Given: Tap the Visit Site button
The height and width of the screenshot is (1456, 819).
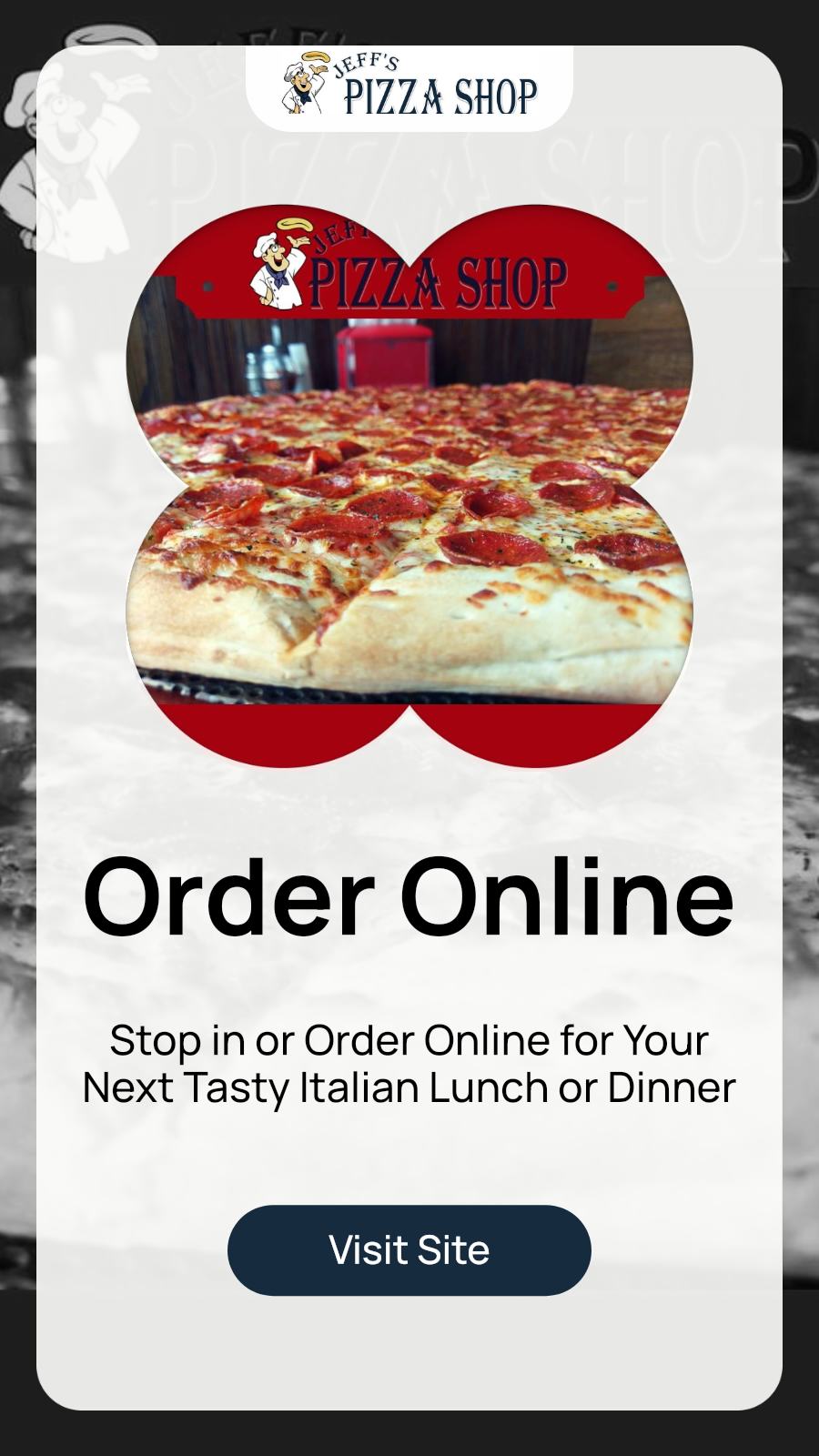Looking at the screenshot, I should tap(409, 1249).
